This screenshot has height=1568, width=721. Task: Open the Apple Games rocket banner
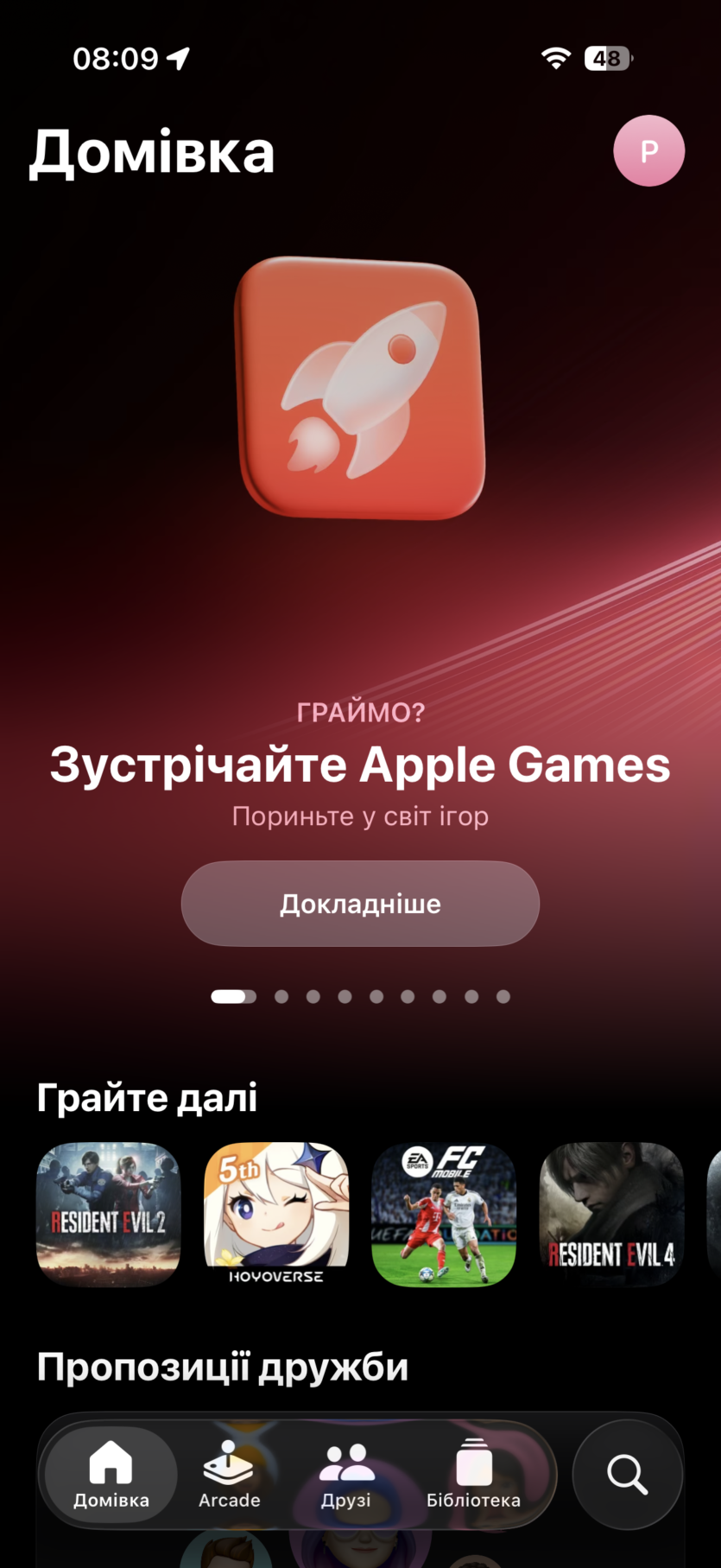[x=360, y=389]
